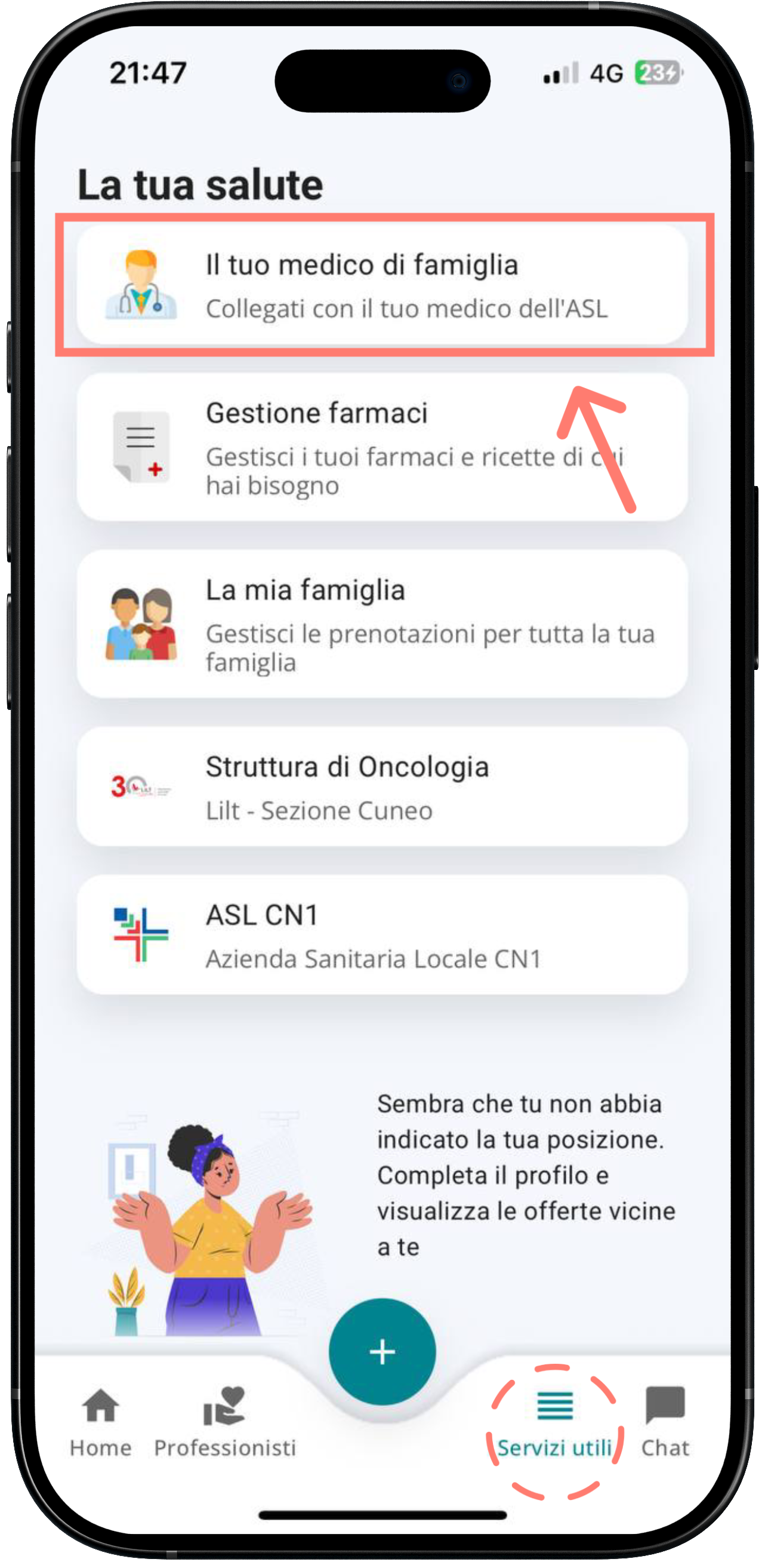Open Struttura di Oncologia card
This screenshot has width=771, height=1568.
[x=382, y=786]
